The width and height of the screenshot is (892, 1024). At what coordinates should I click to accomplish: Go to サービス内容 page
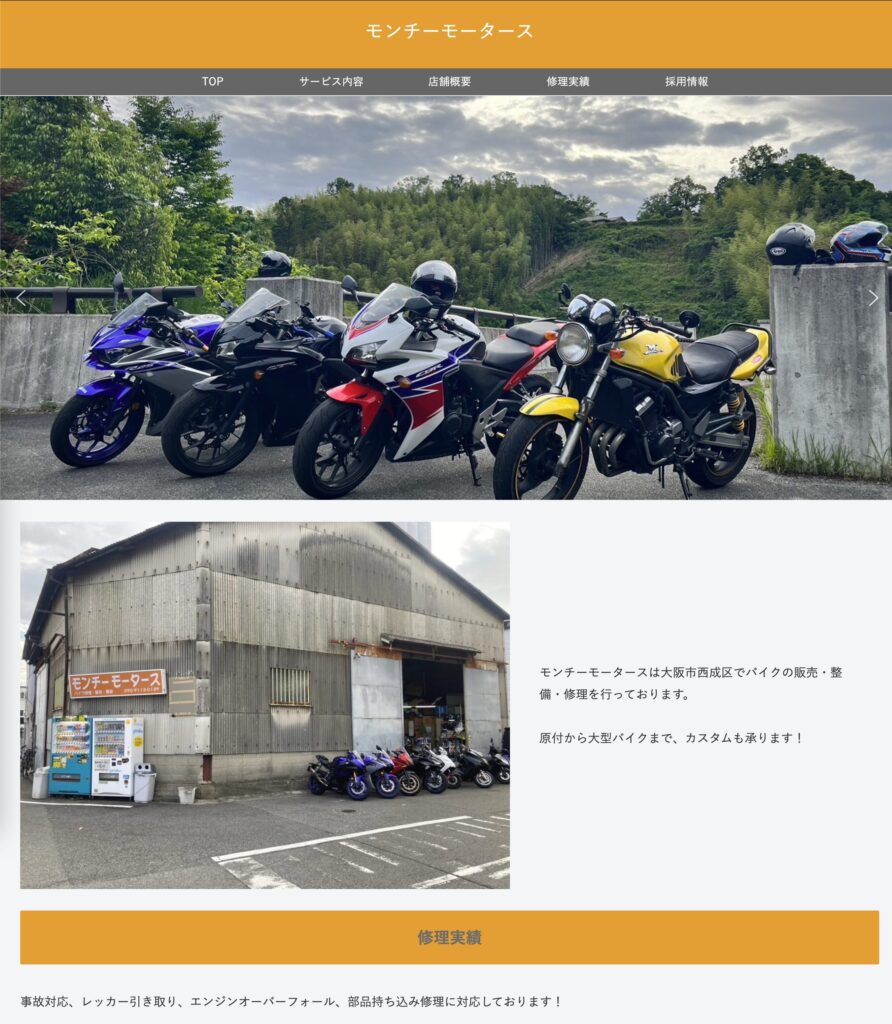pos(331,82)
